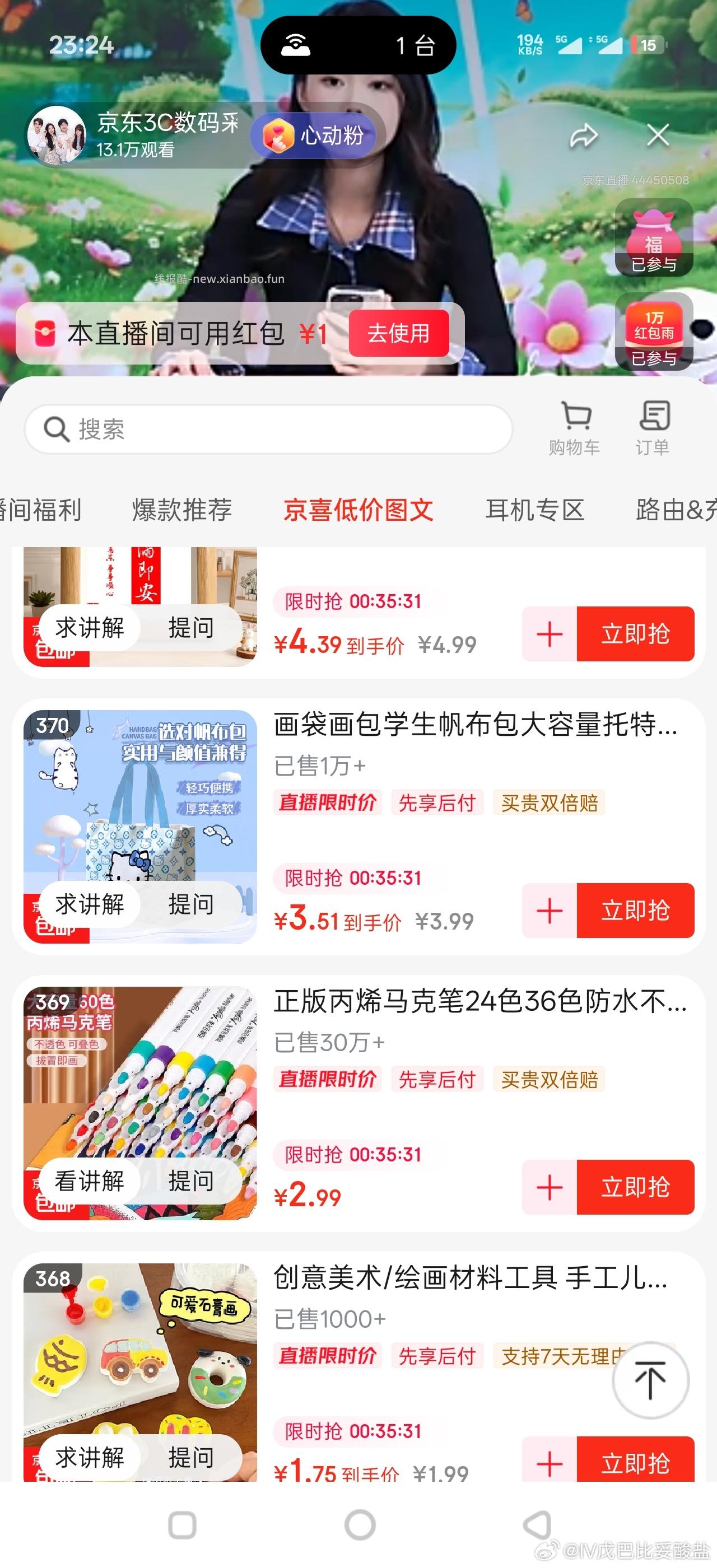Ask a question on the plaster painting item
Image resolution: width=717 pixels, height=1568 pixels.
pos(192,1458)
